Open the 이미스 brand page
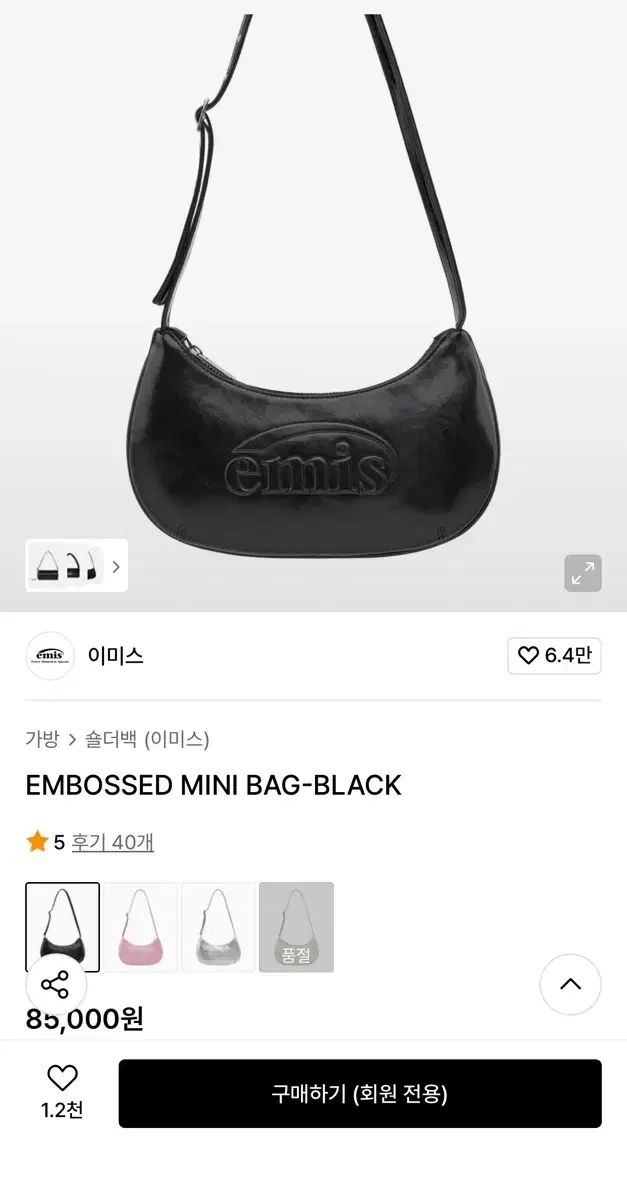Viewport: 627px width, 1200px height. [x=85, y=656]
